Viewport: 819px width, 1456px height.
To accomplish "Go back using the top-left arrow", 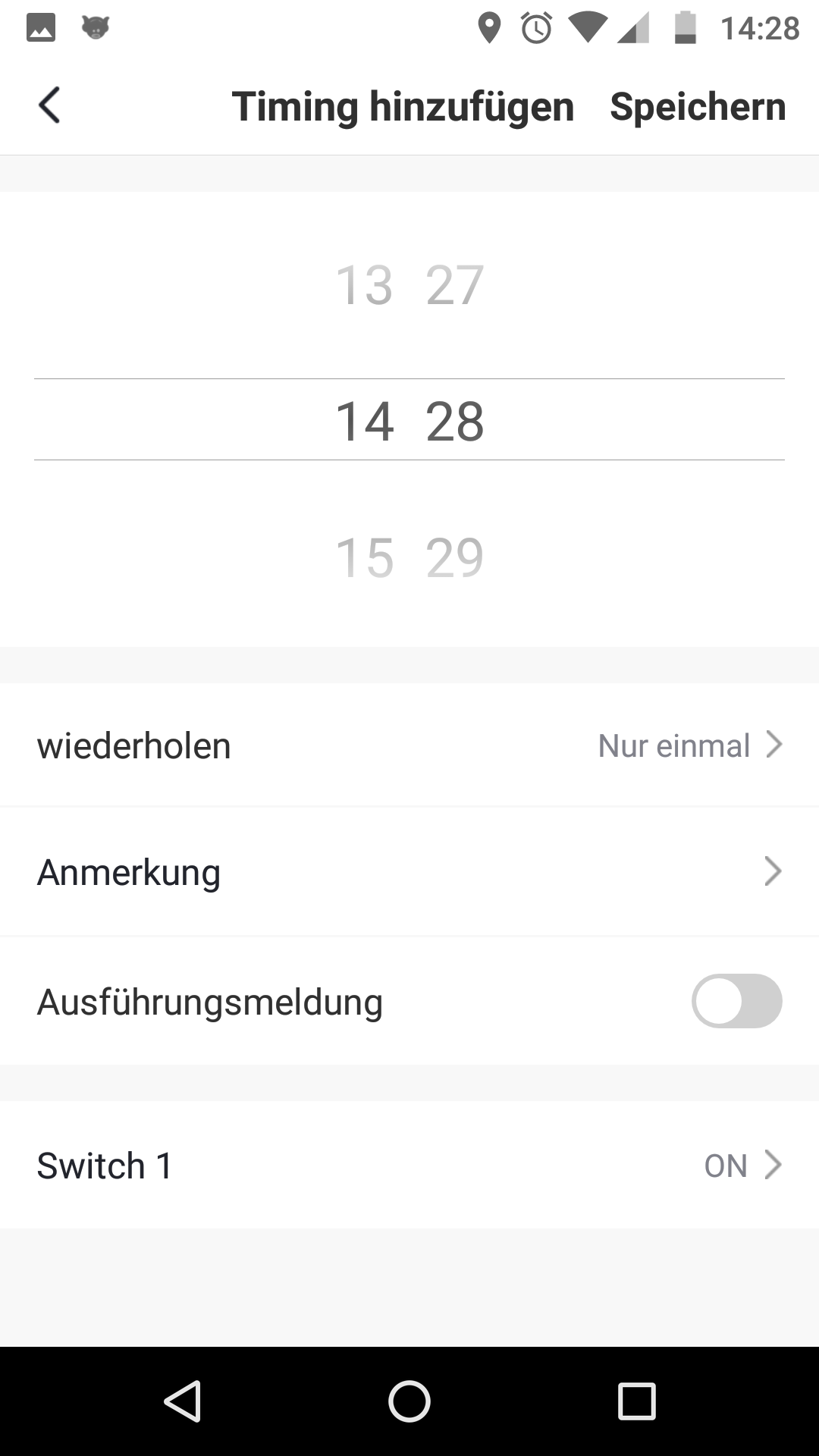I will (x=49, y=105).
